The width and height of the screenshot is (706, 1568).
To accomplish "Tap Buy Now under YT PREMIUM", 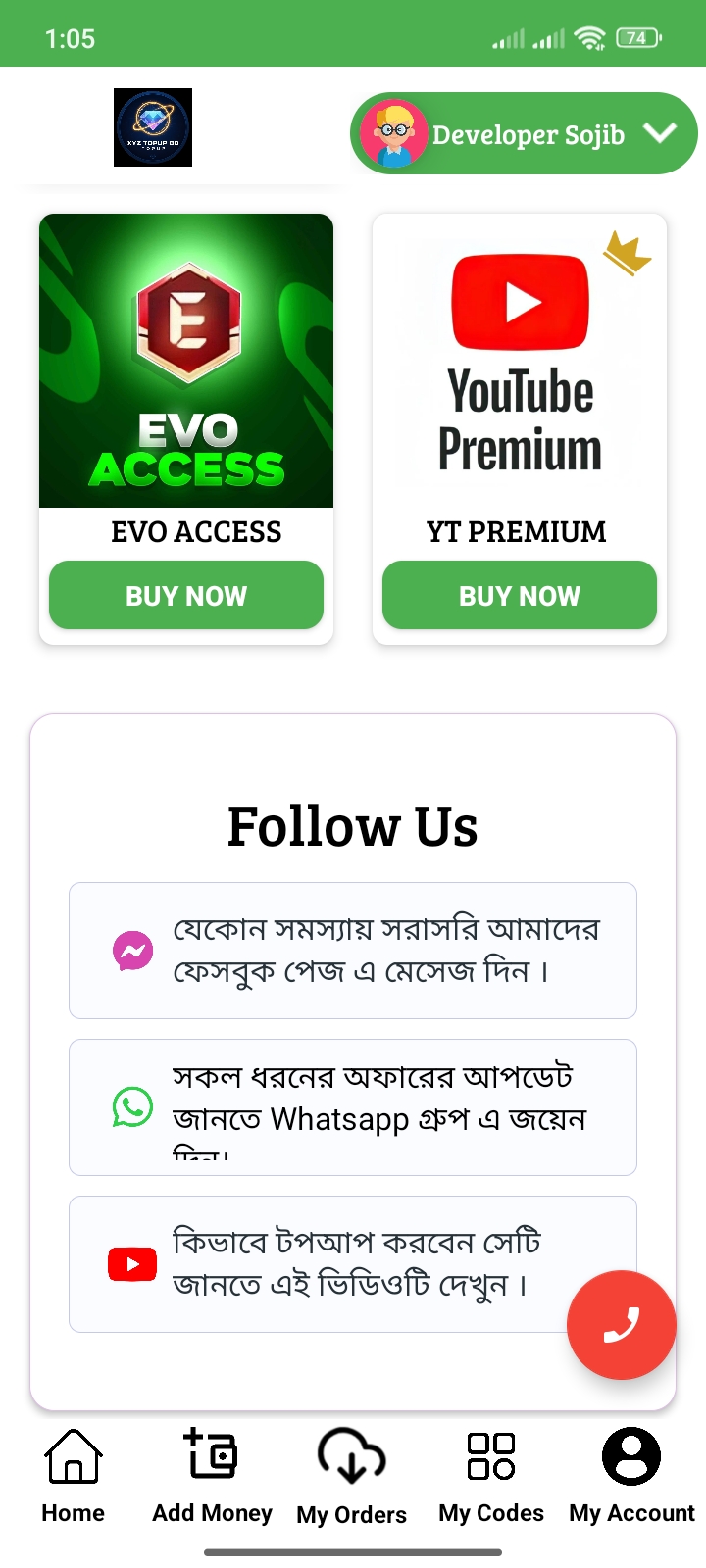I will coord(520,595).
